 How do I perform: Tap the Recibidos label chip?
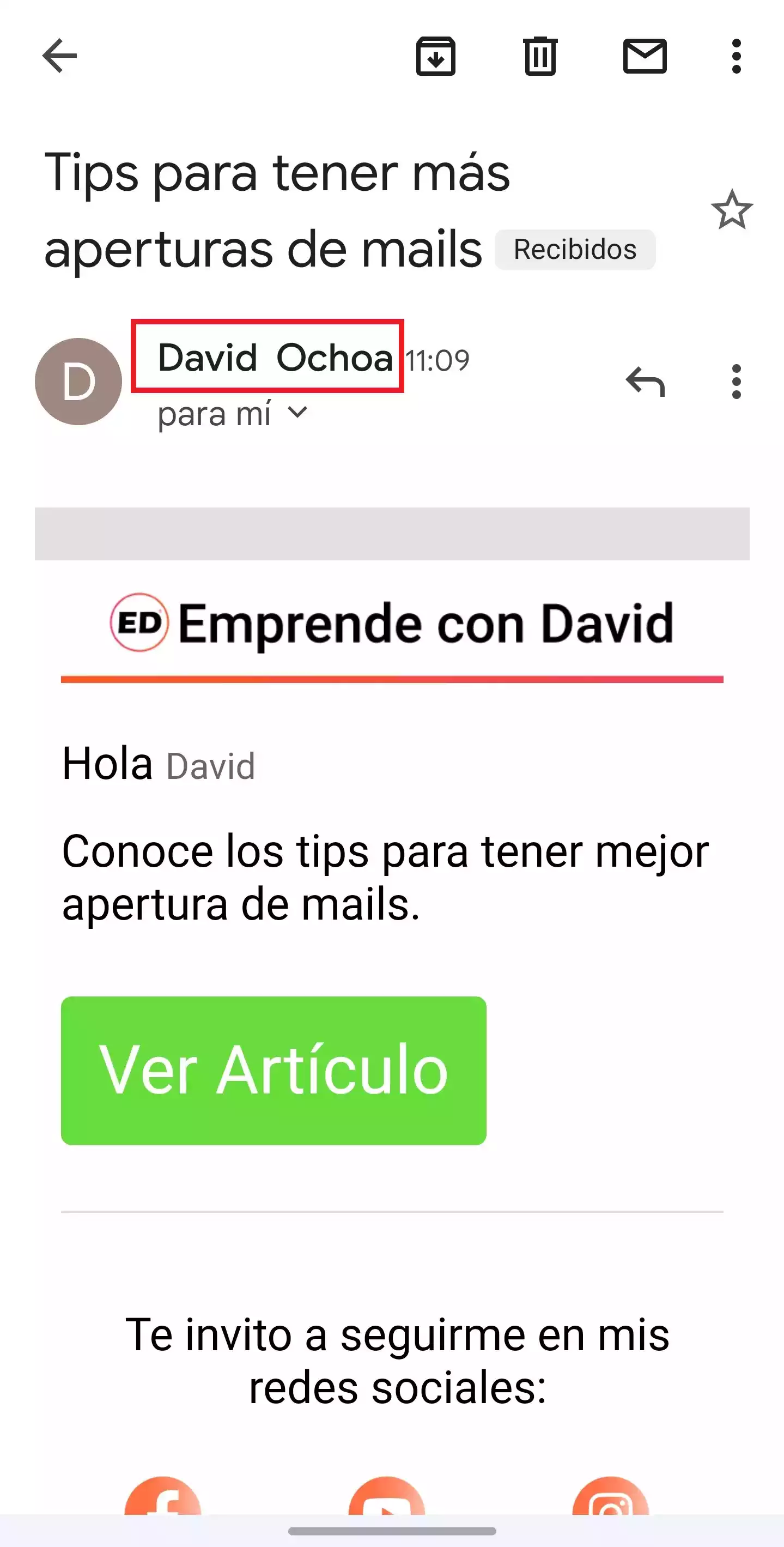[x=575, y=249]
